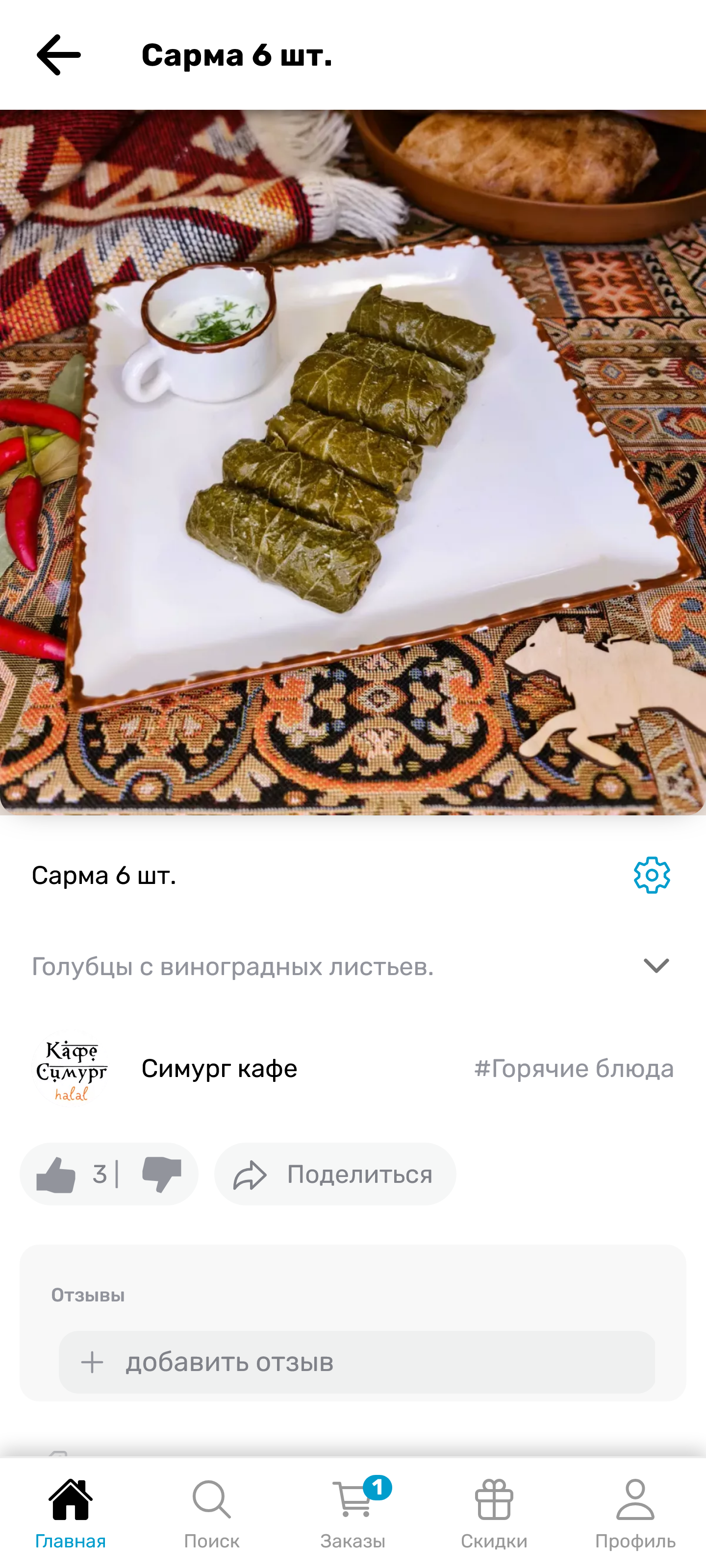Go to the Профиль tab

tap(635, 1513)
